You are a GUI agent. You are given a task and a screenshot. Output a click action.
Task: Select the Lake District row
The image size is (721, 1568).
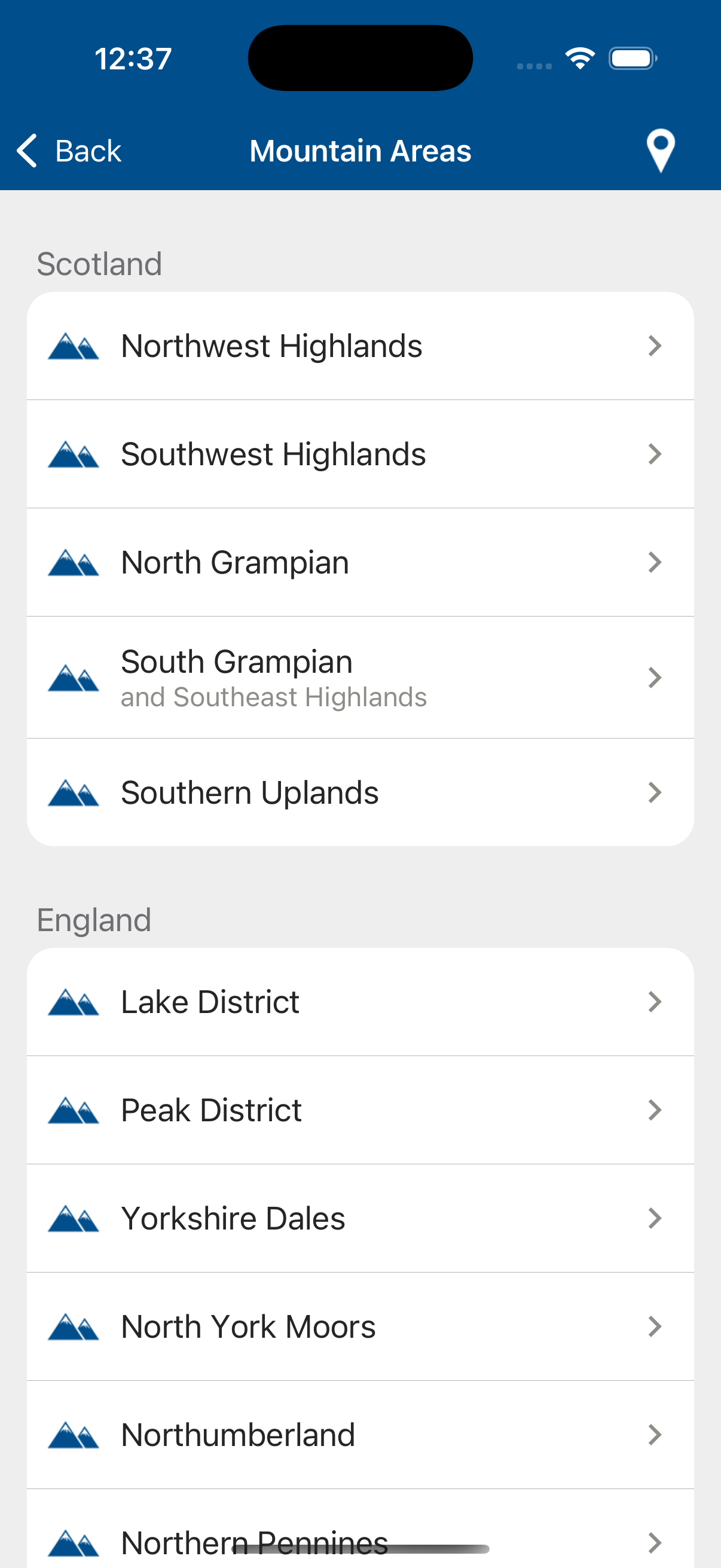360,1002
